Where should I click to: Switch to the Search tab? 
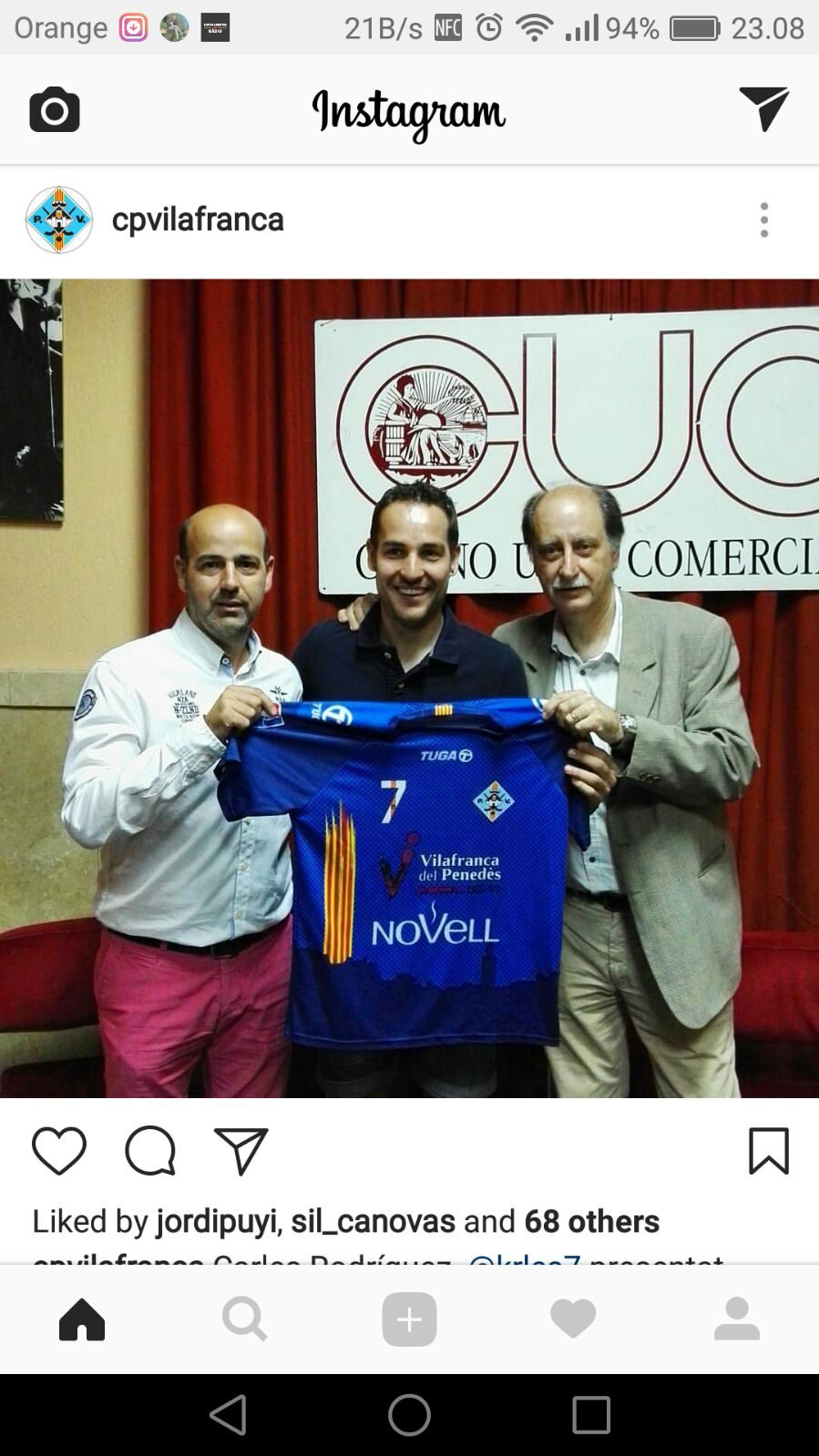(245, 1319)
